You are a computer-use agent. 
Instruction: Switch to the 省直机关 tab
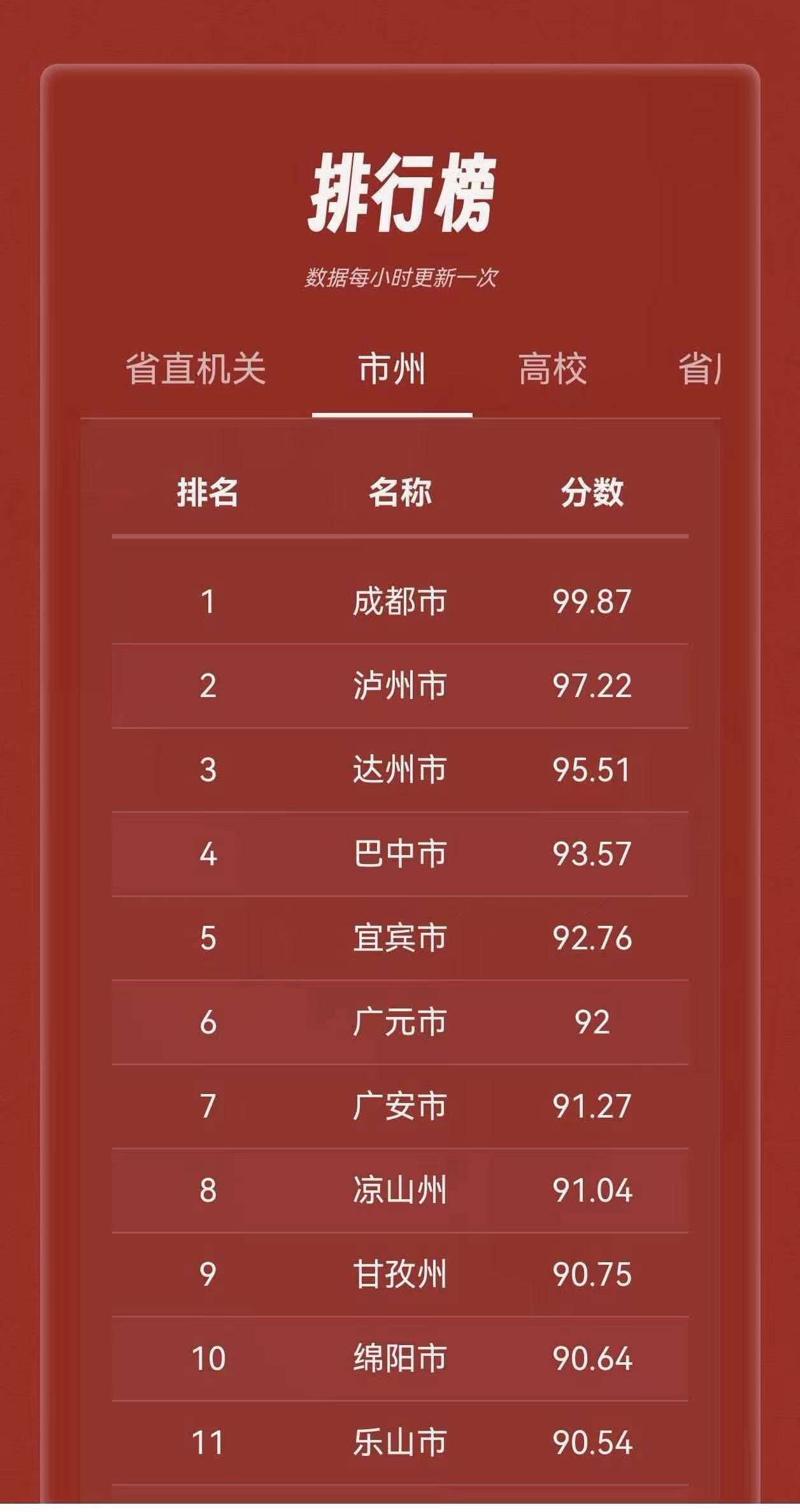pos(196,369)
